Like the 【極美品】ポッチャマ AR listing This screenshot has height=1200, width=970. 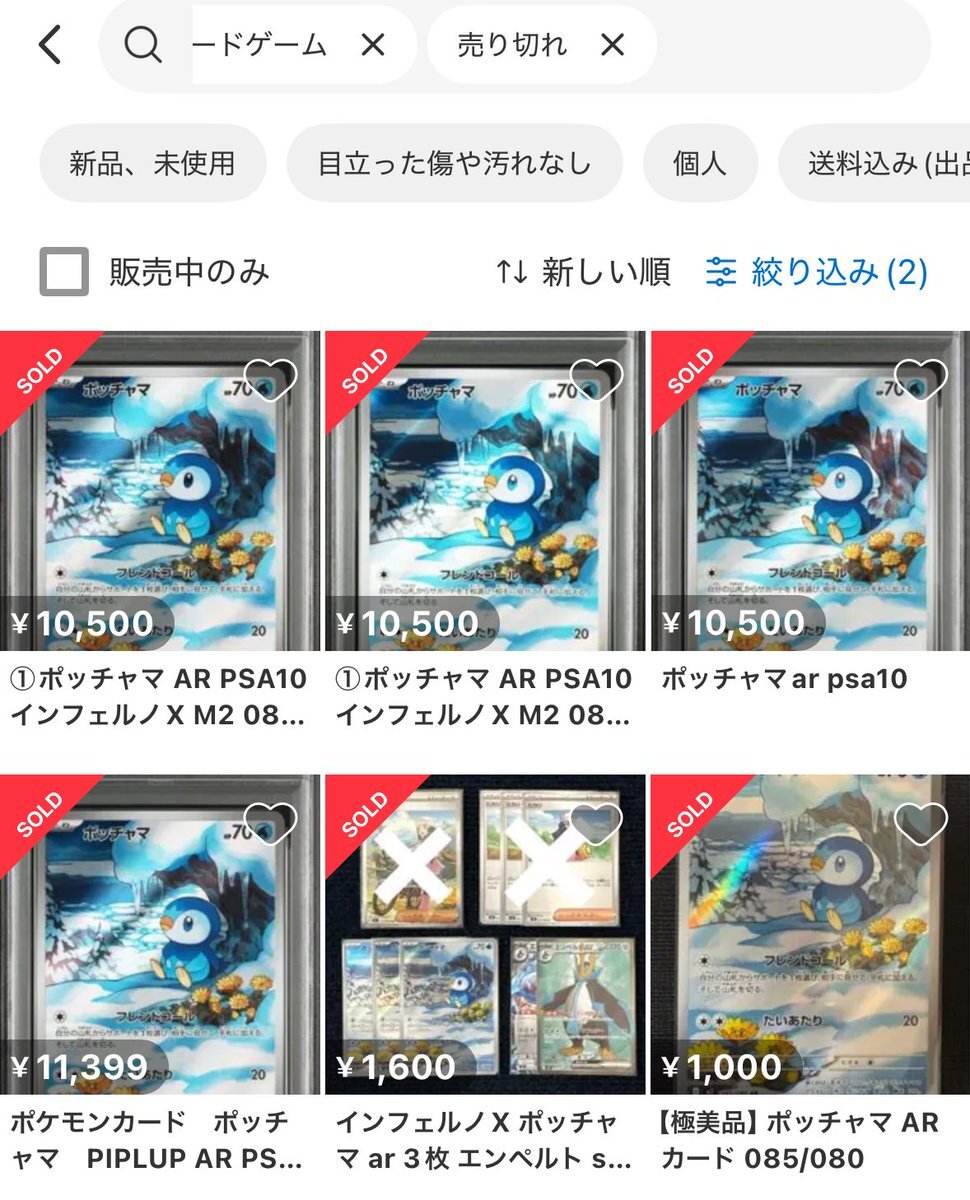[x=920, y=822]
